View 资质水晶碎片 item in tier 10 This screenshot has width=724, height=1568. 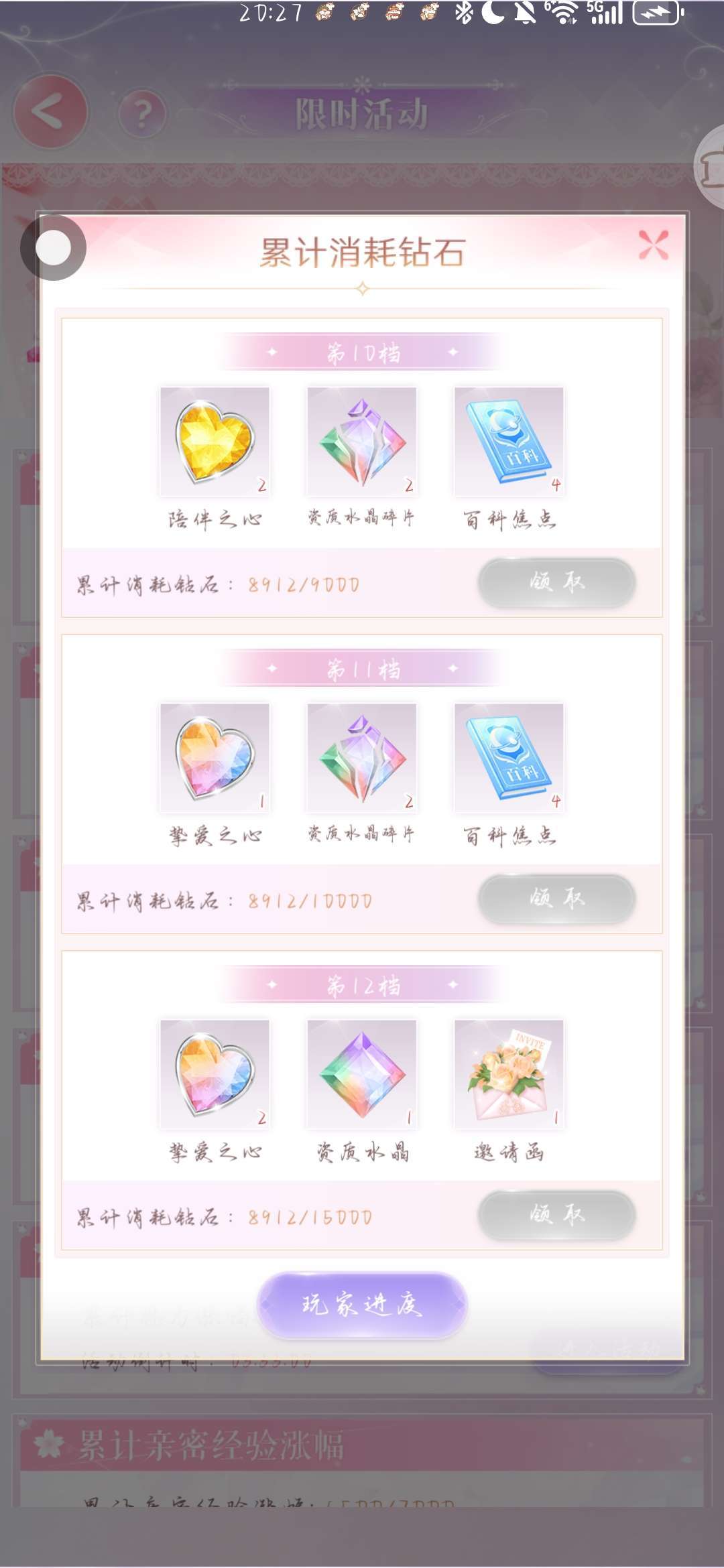tap(362, 442)
